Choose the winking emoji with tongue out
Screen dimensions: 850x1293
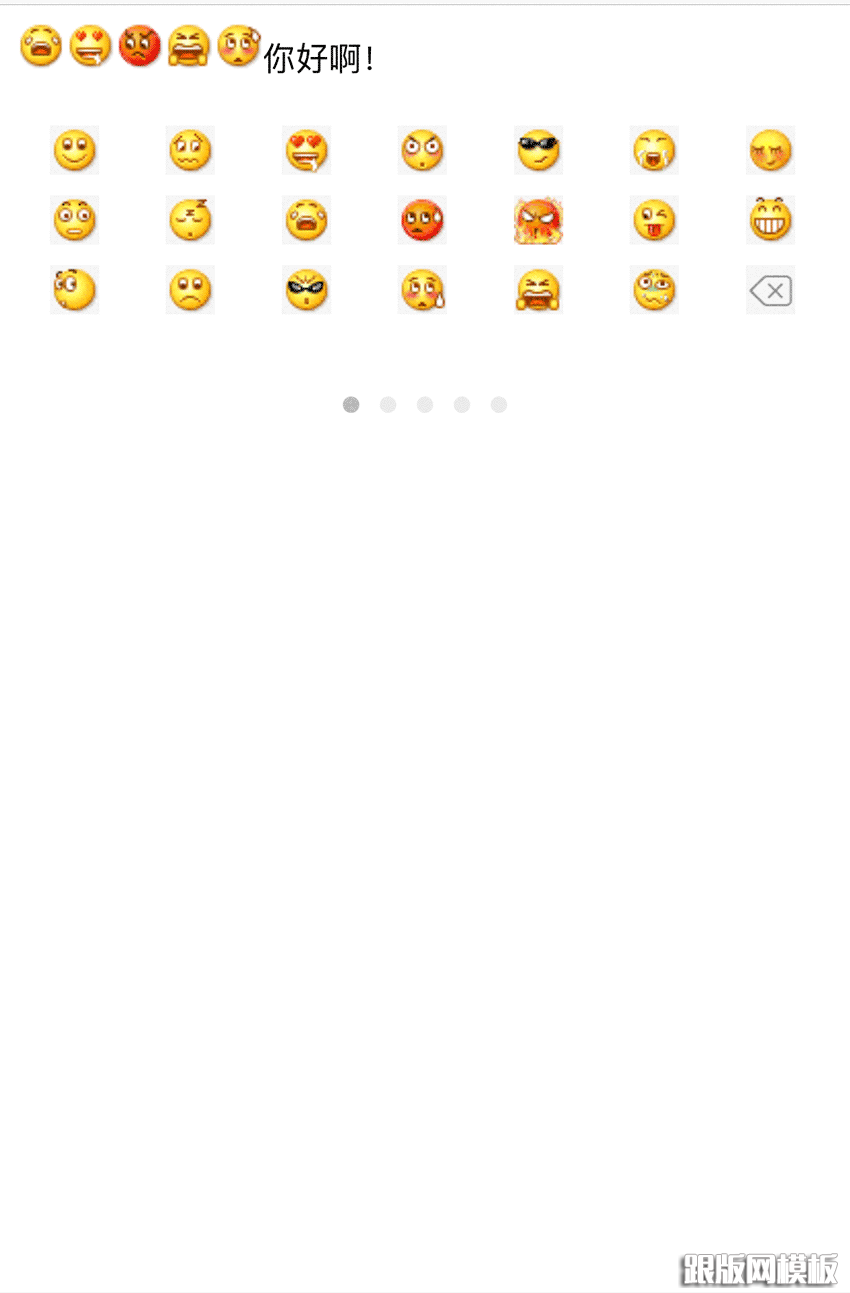[654, 221]
